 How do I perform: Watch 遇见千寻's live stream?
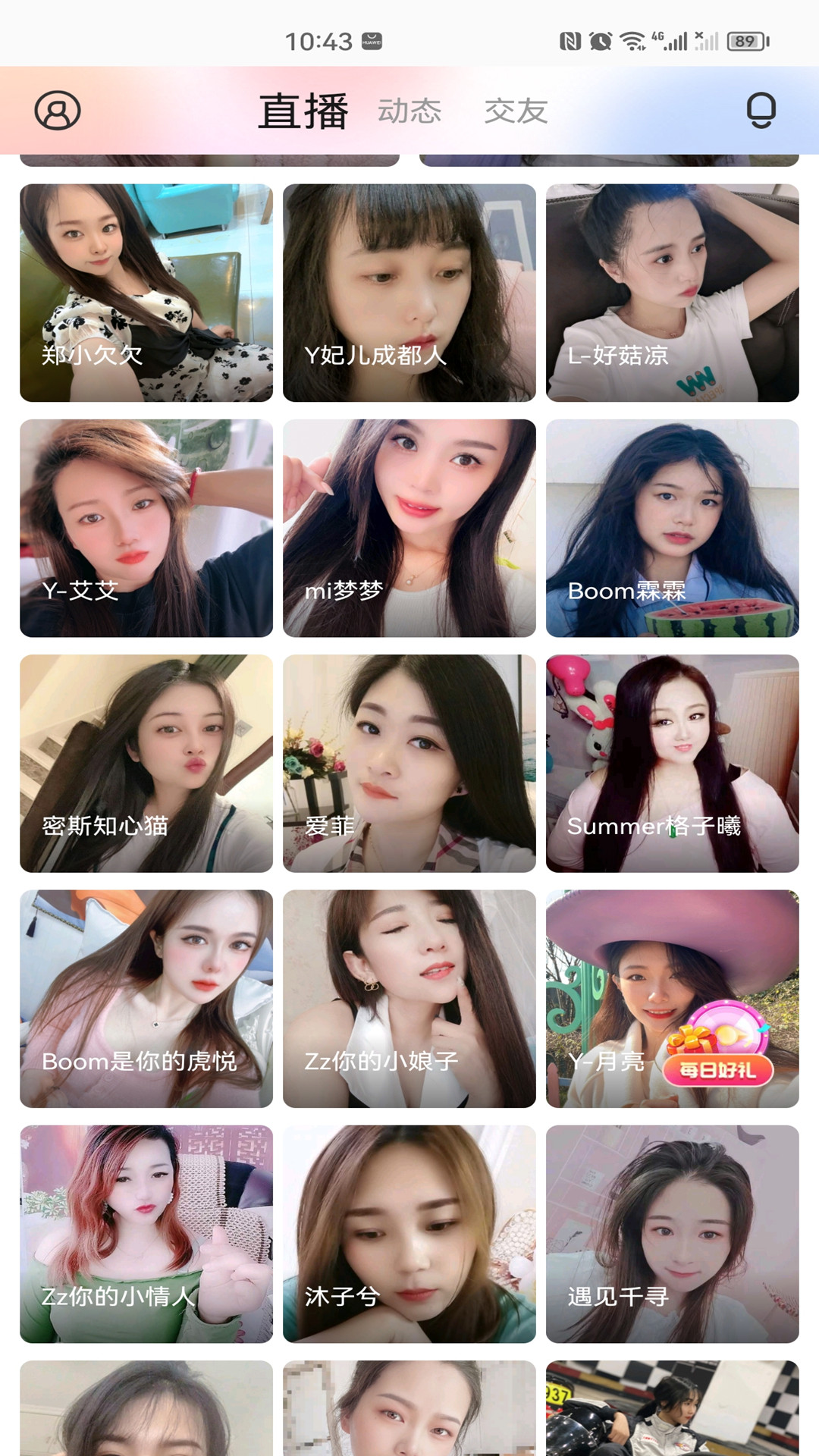[673, 1233]
